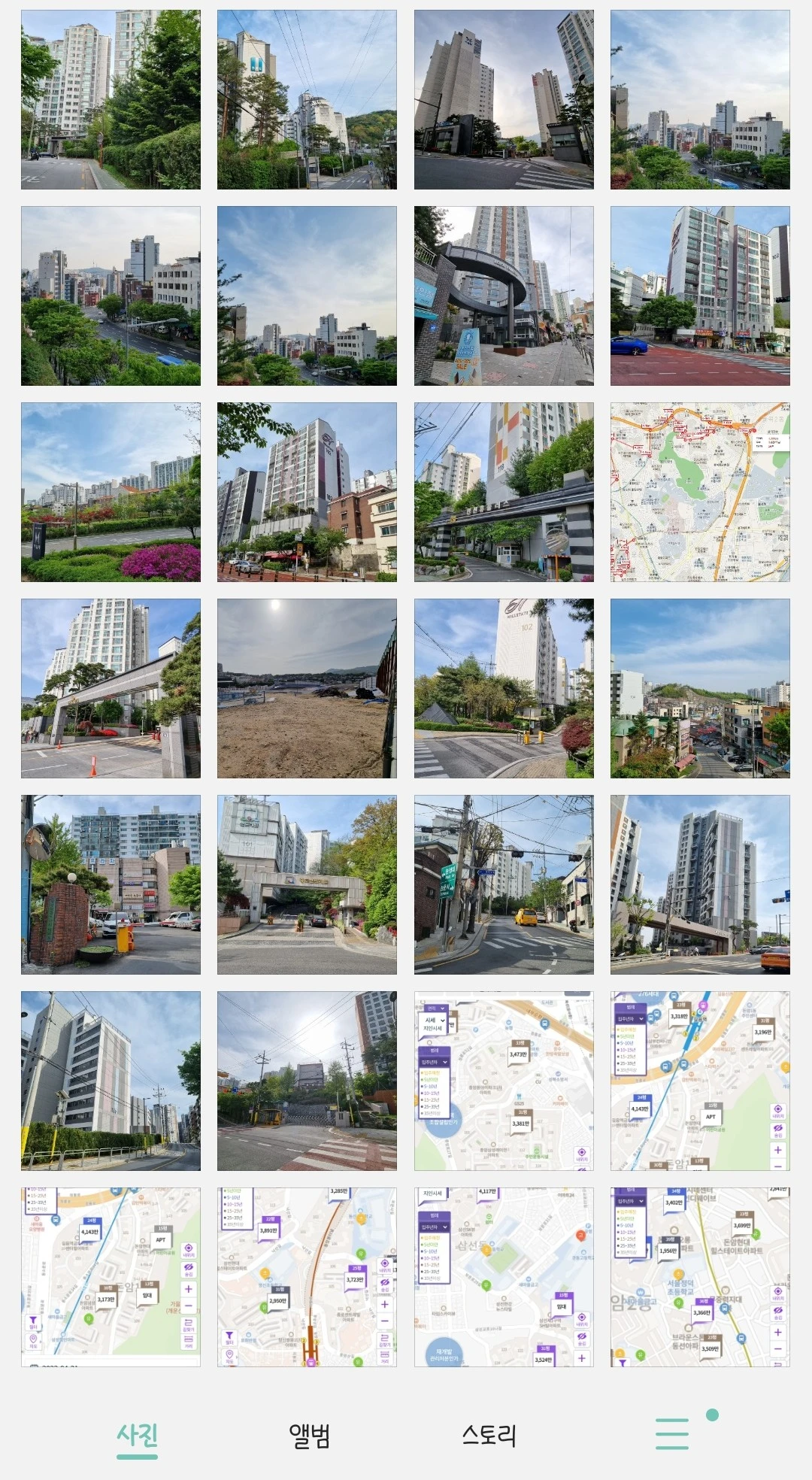Open the hamburger menu with the dot
The height and width of the screenshot is (1480, 812).
tap(672, 1433)
